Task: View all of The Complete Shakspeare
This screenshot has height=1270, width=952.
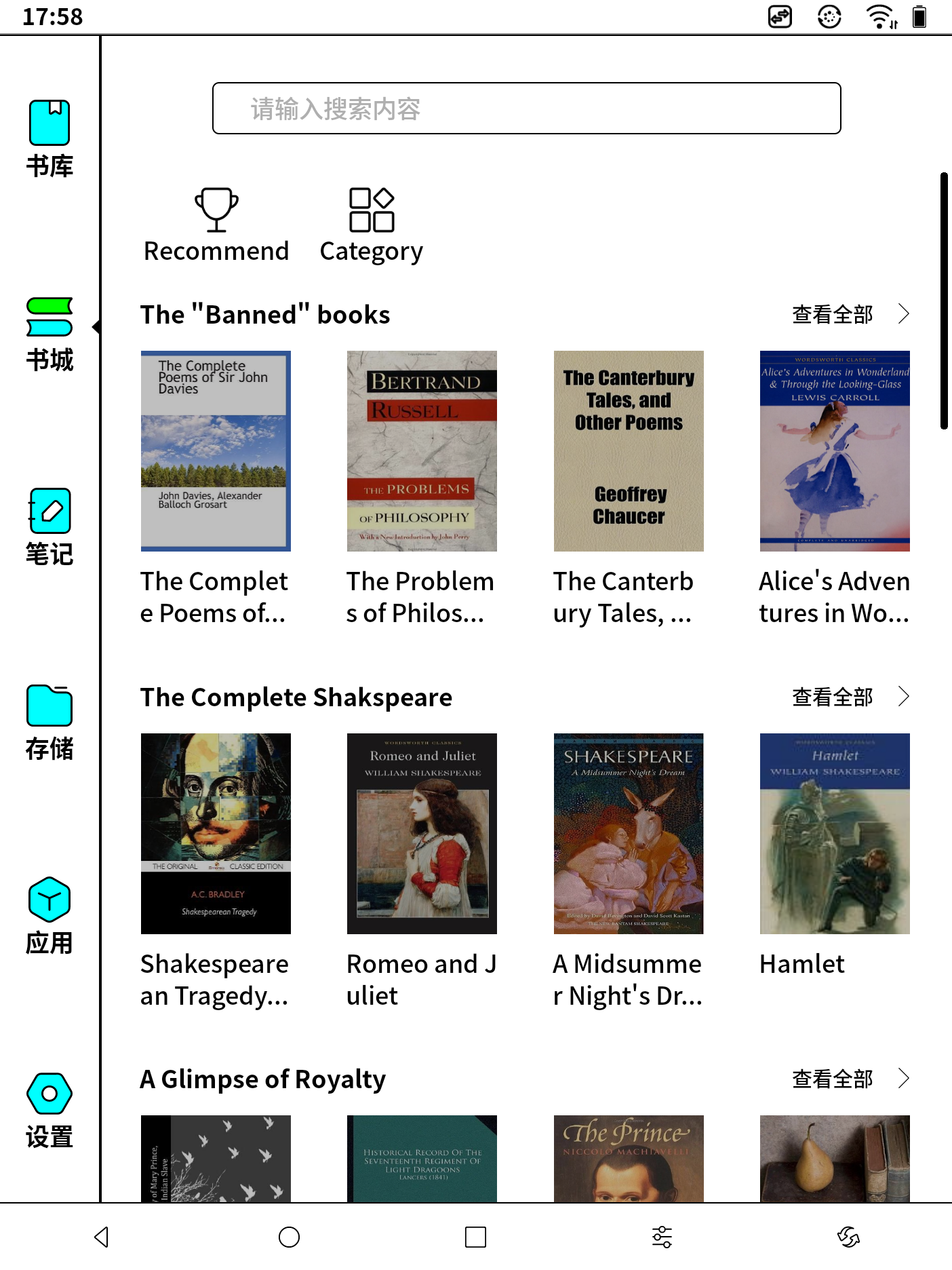Action: click(831, 696)
